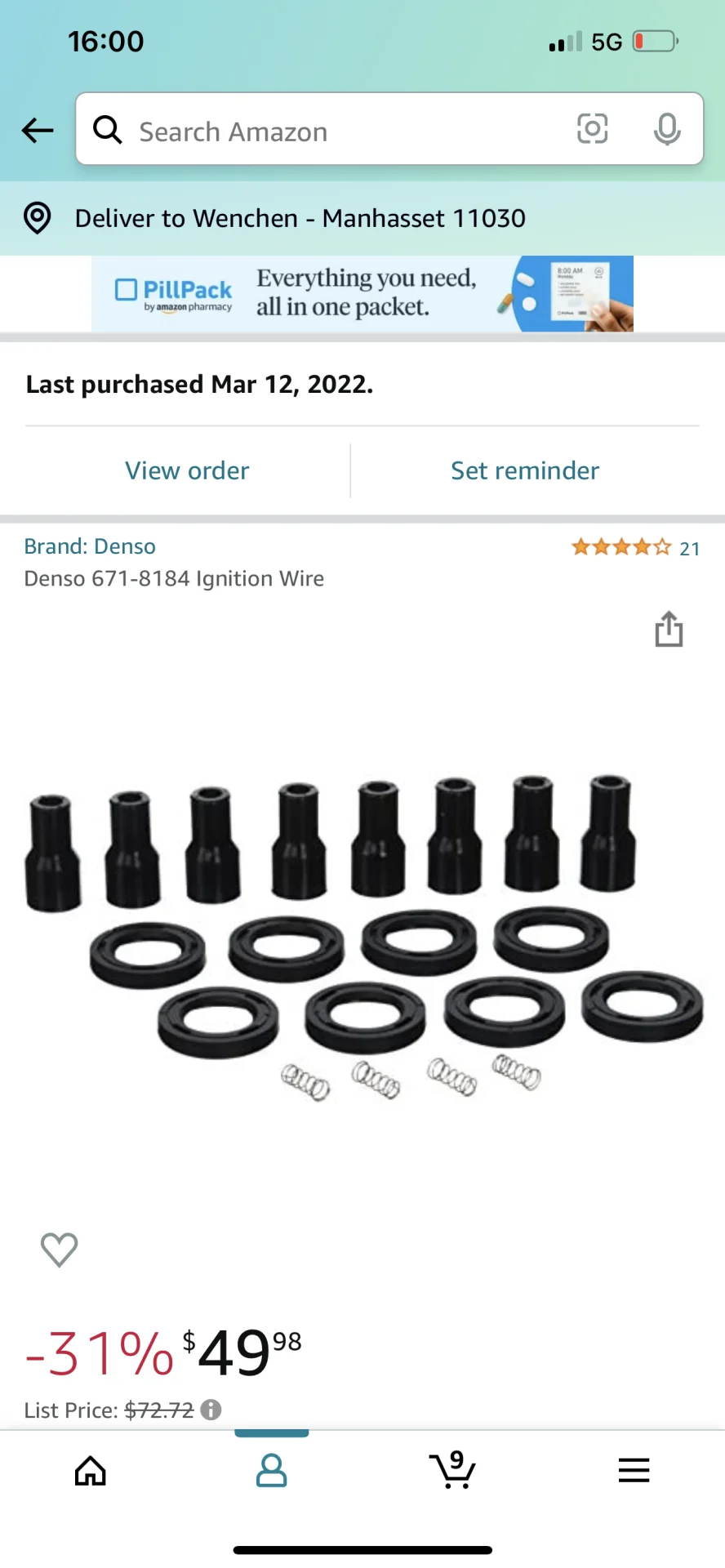Tap the Search Amazon field
Image resolution: width=725 pixels, height=1568 pixels.
[x=343, y=131]
